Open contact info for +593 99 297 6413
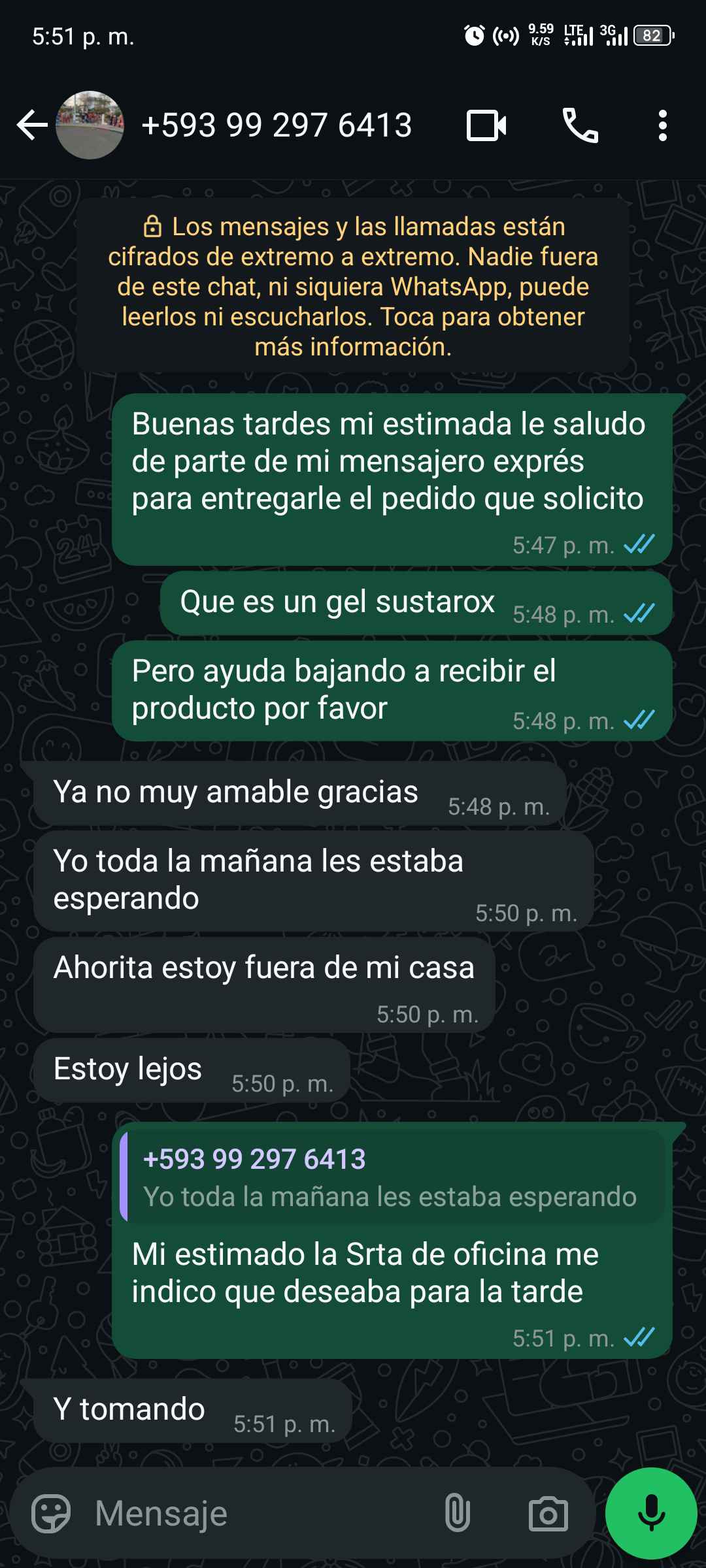 point(277,125)
